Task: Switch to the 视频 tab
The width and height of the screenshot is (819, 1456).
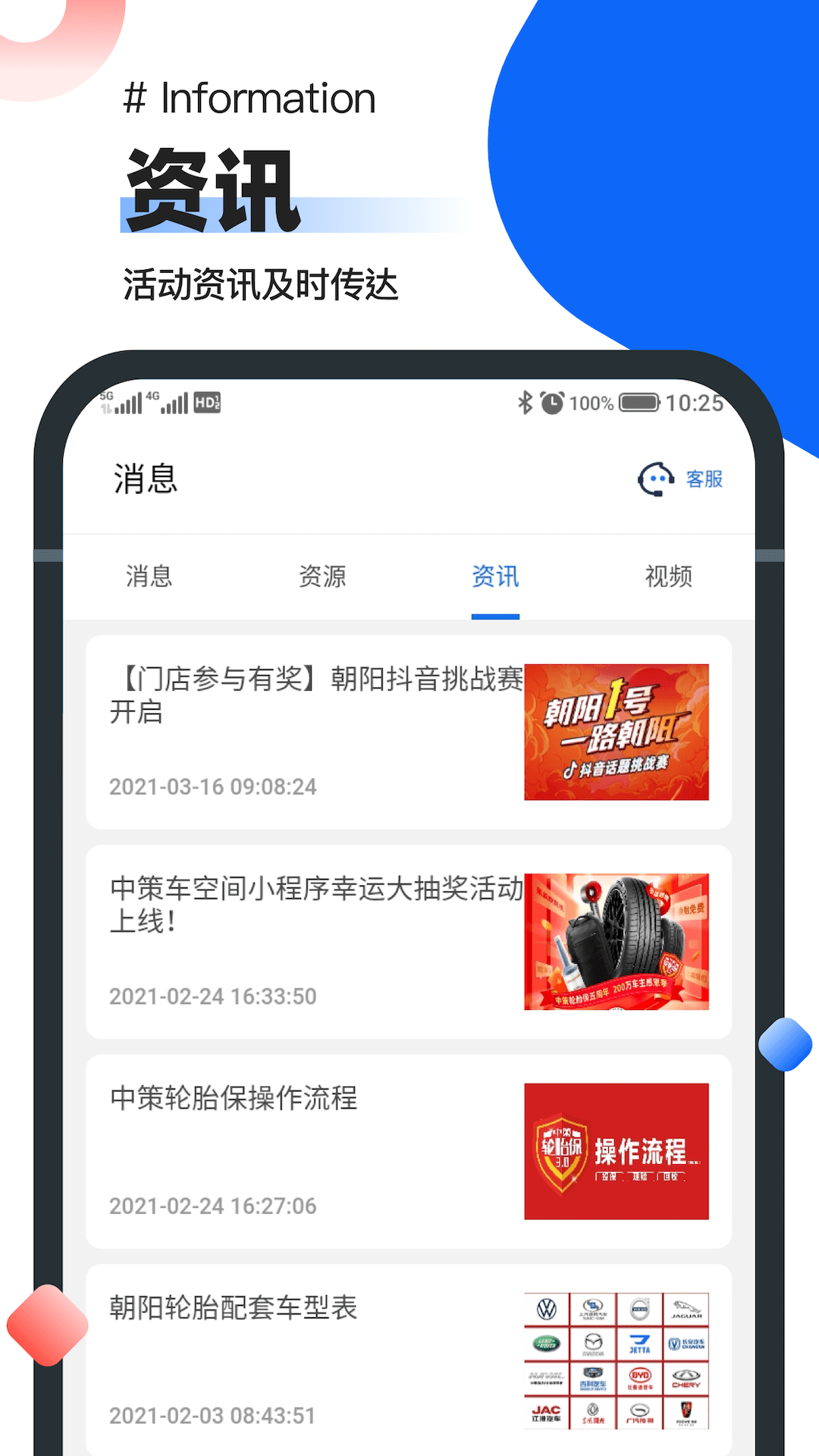Action: tap(668, 577)
